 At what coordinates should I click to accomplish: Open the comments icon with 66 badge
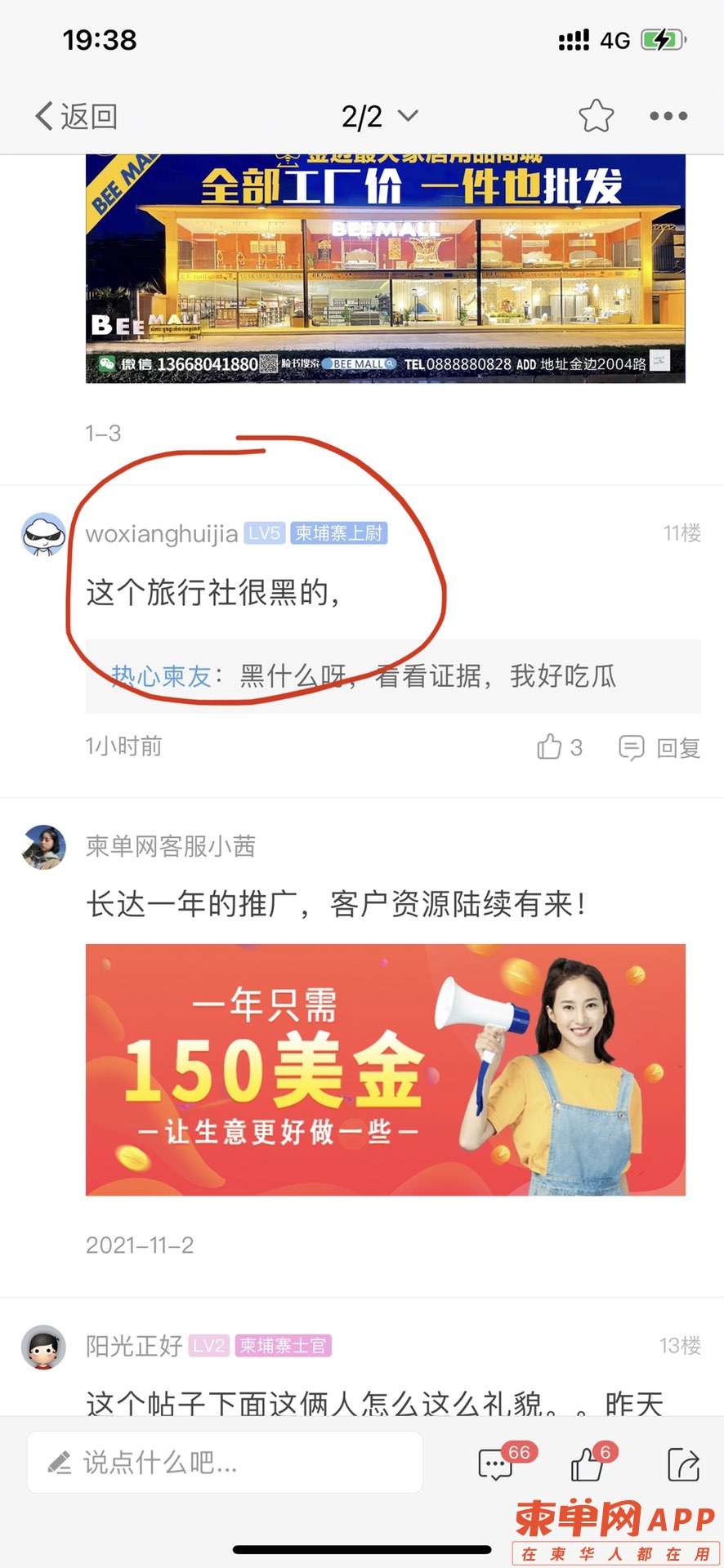click(497, 1464)
